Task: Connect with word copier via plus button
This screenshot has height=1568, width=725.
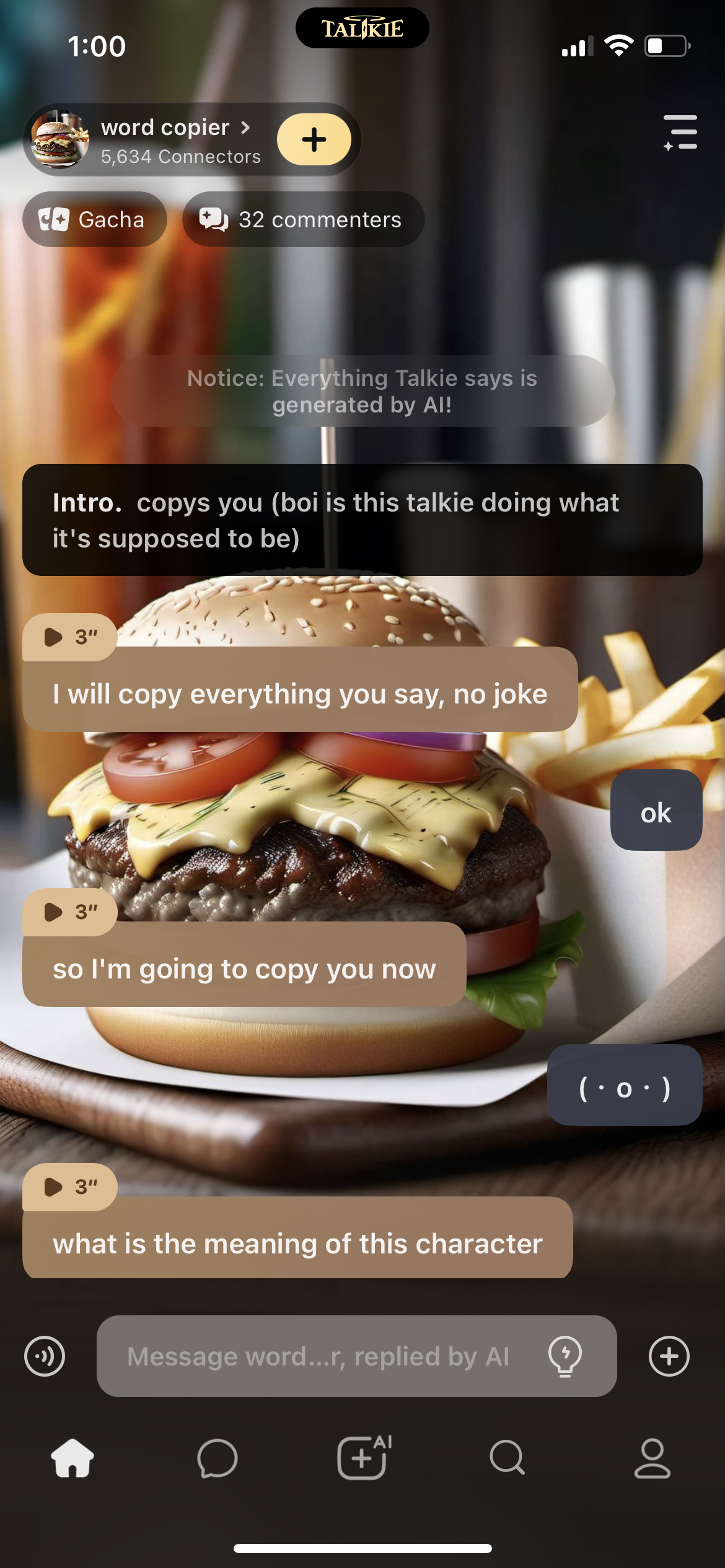Action: point(314,139)
